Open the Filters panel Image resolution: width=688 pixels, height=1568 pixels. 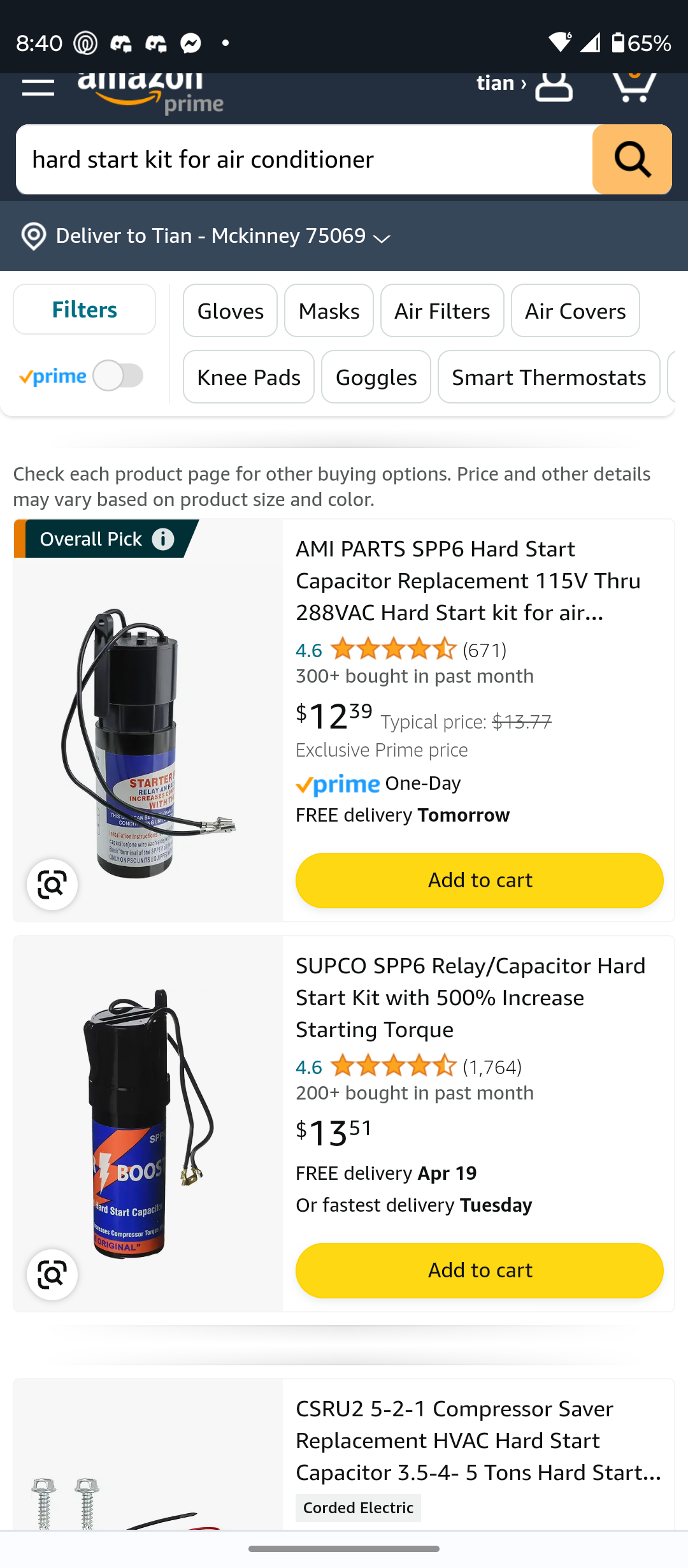pos(84,310)
